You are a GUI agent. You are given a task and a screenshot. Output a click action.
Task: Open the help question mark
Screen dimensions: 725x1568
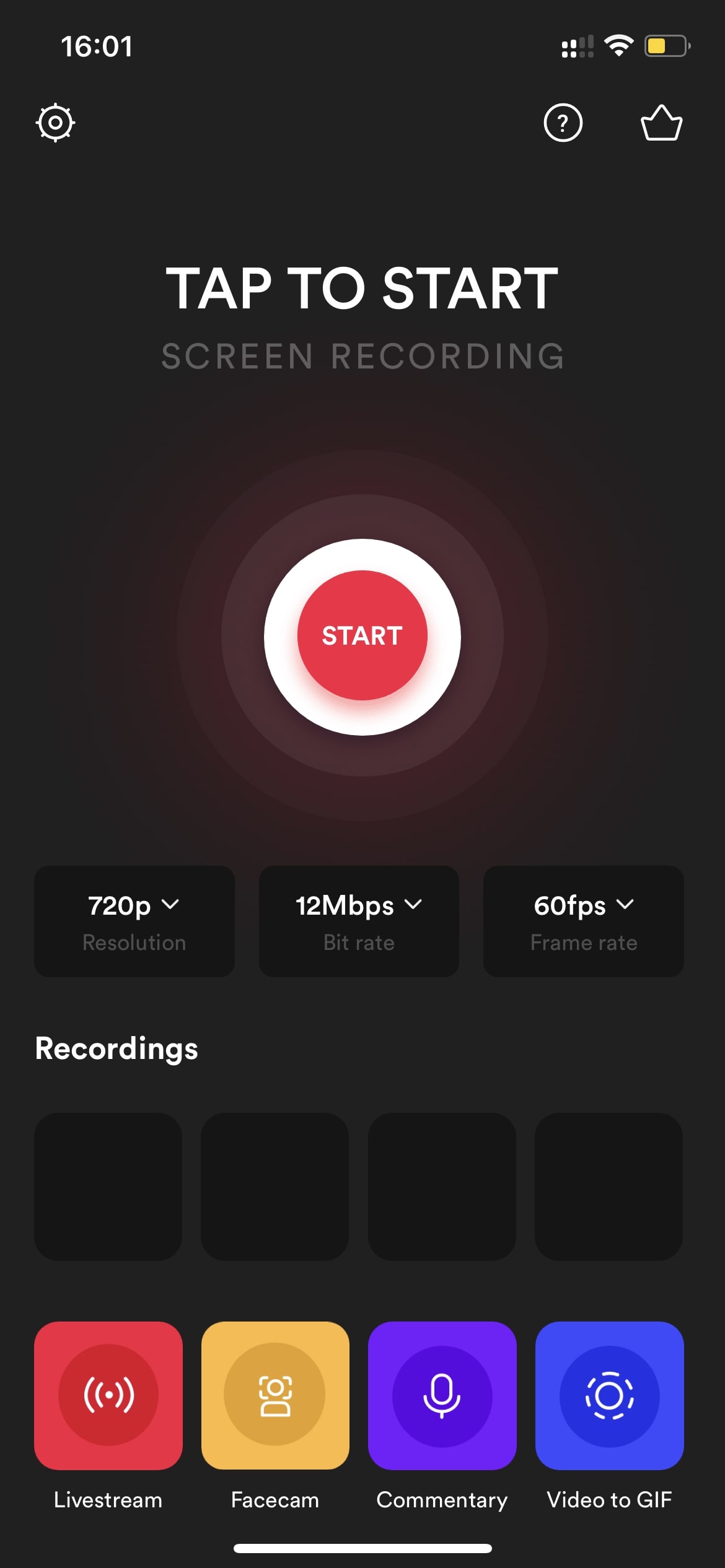pyautogui.click(x=563, y=123)
